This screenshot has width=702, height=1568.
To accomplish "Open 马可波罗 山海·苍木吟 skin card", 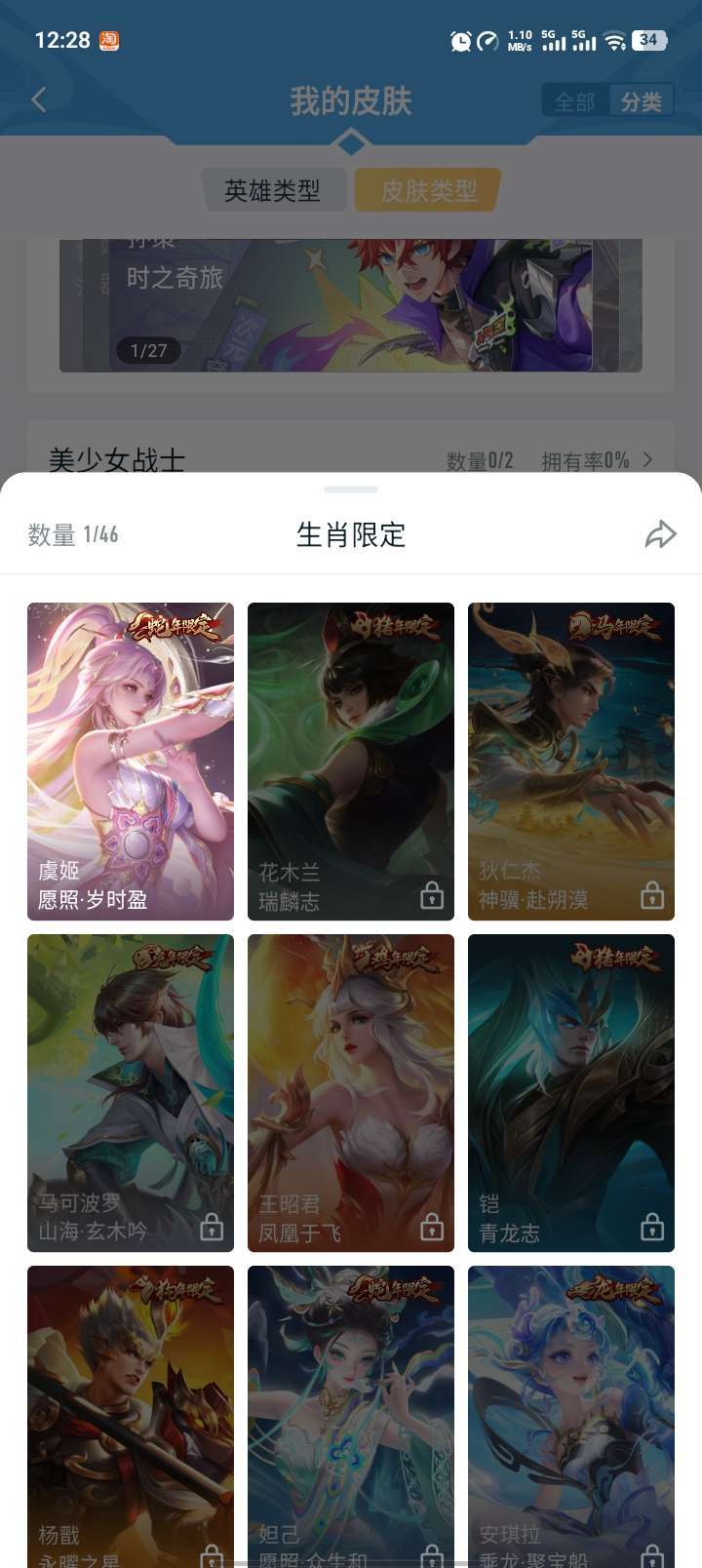I will 131,1093.
